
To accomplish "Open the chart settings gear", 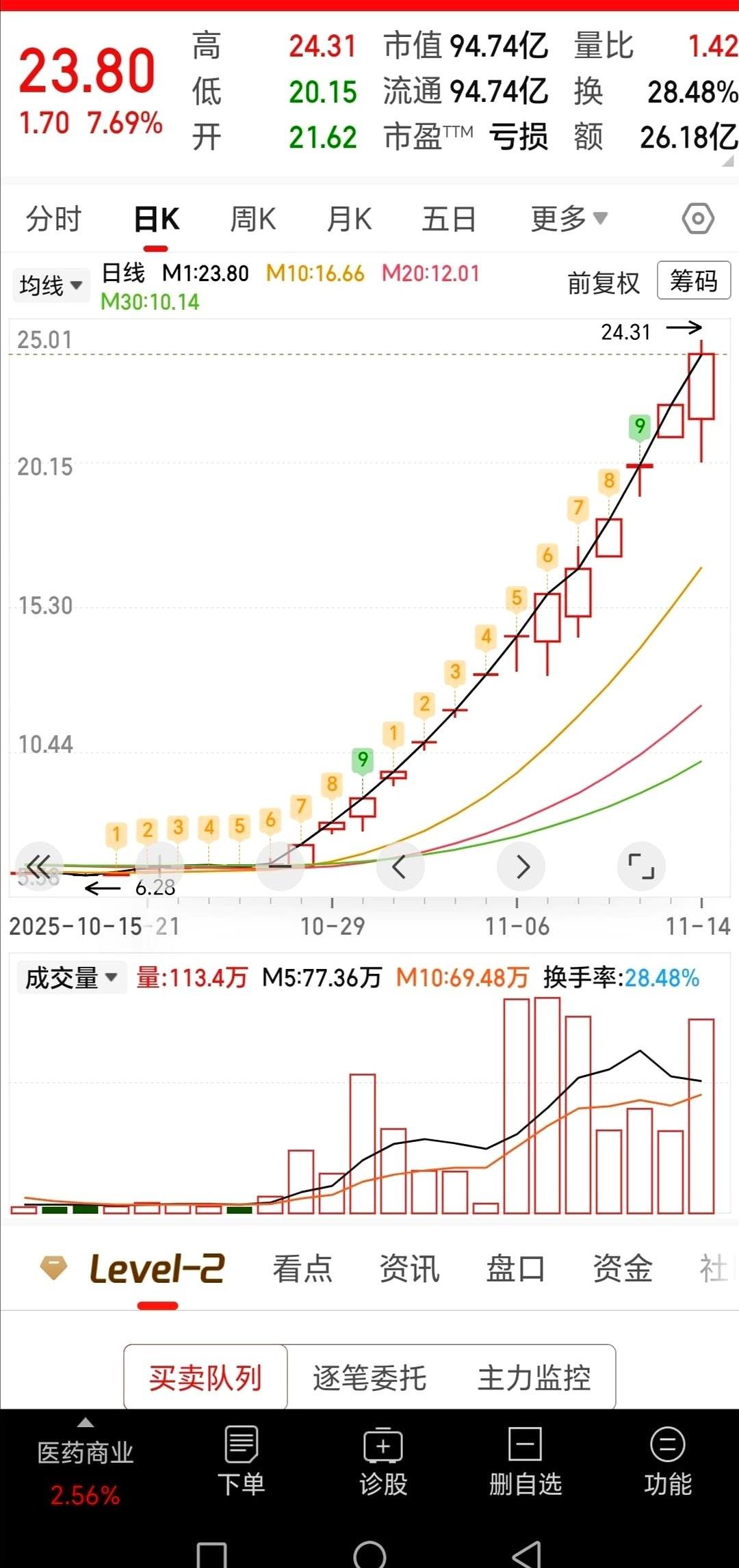I will (699, 217).
